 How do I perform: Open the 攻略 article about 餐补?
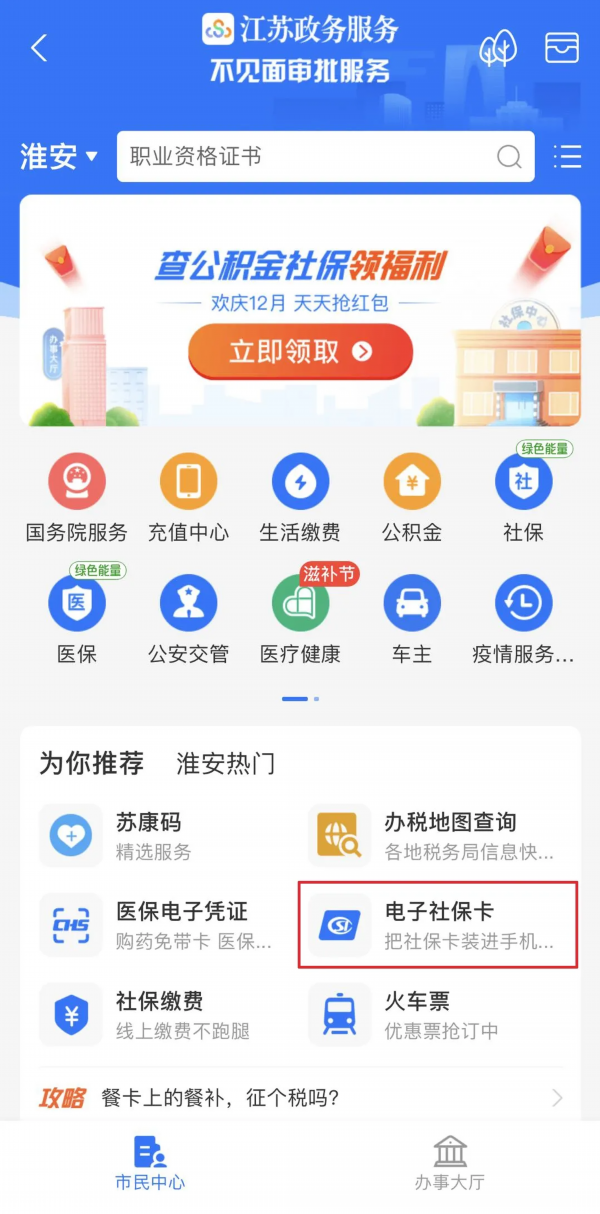[300, 1098]
